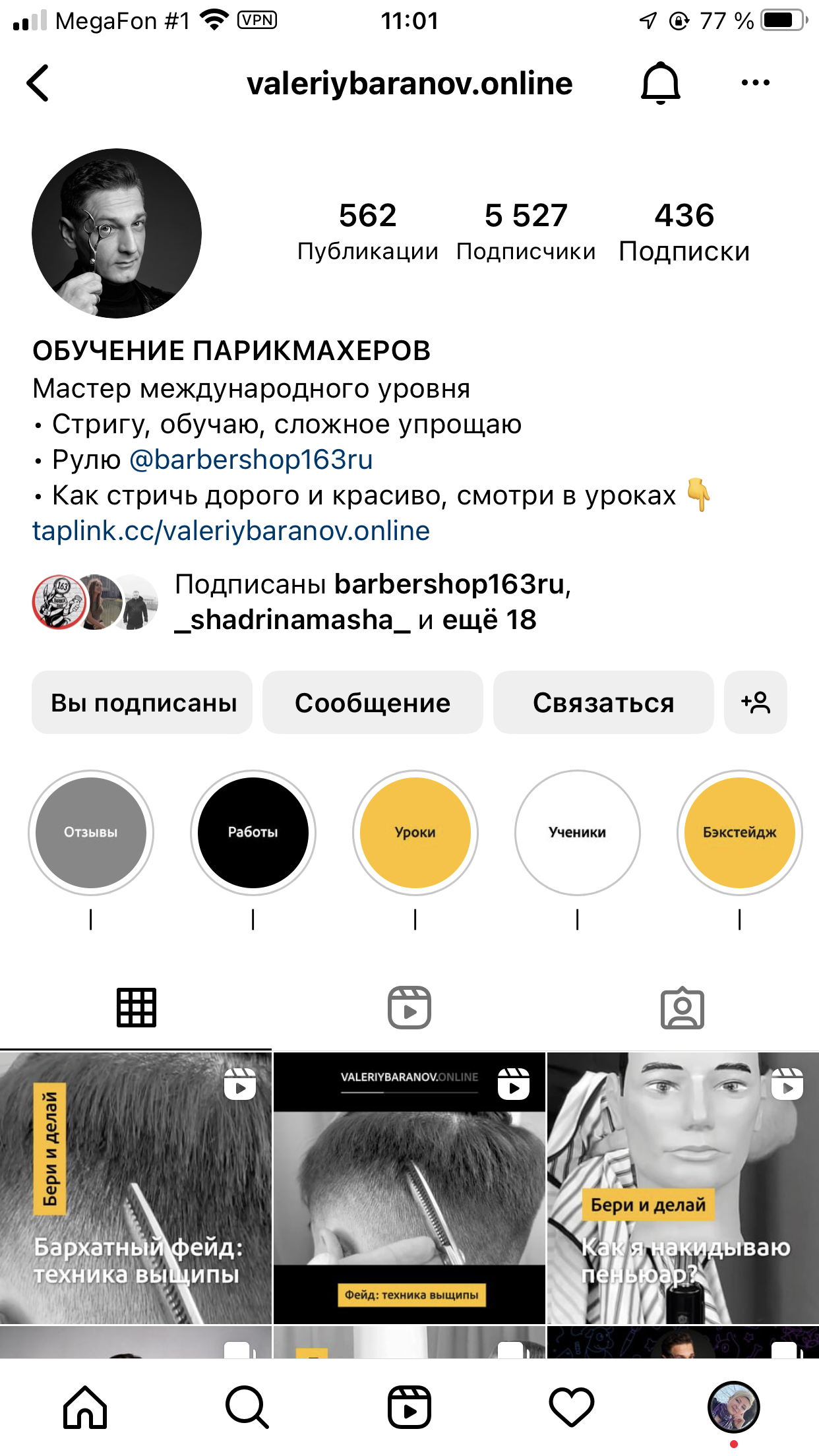Open the notifications bell for this profile

(660, 83)
